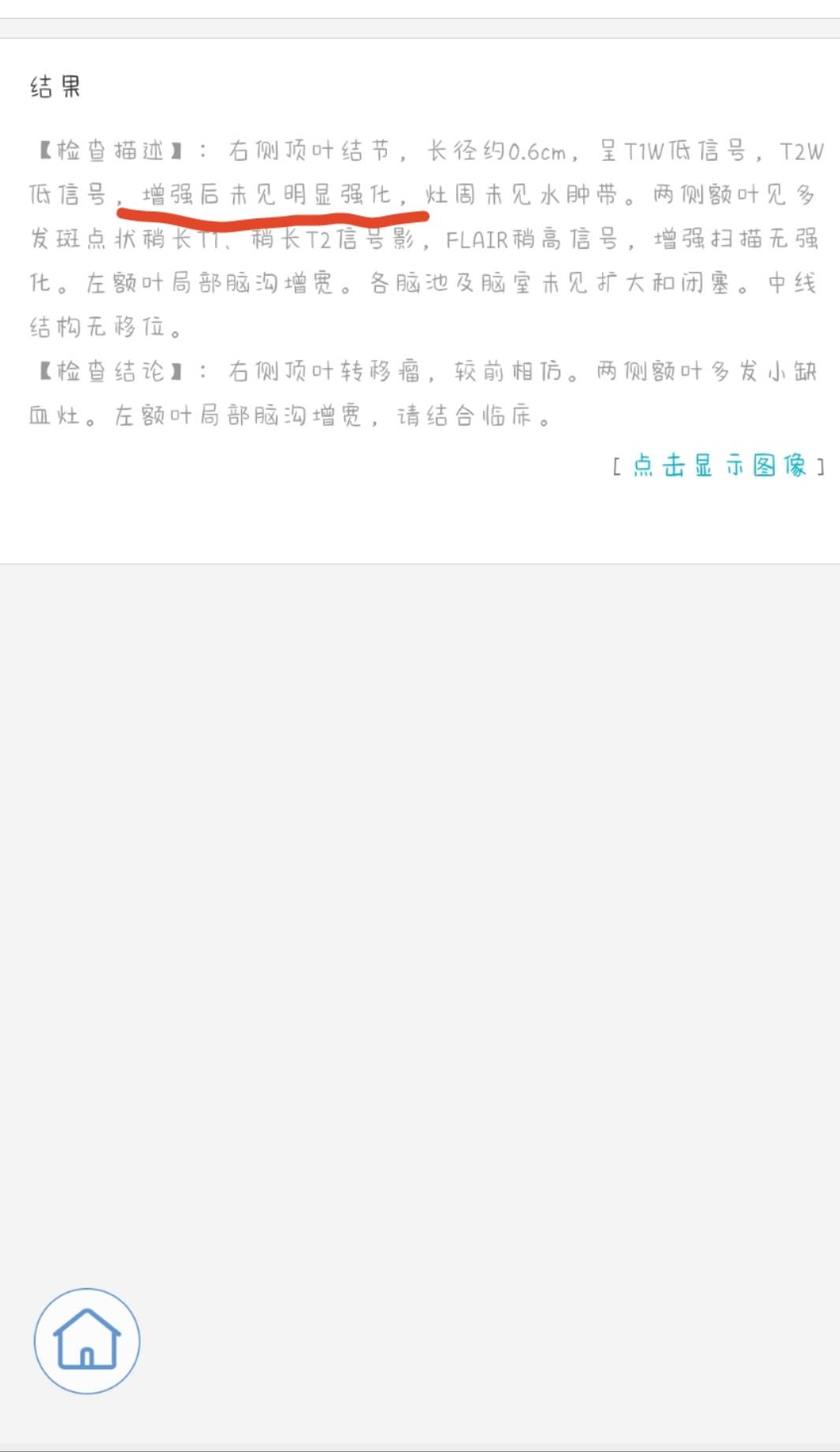
Task: Tap the gray divider below the report text
Action: 420,564
